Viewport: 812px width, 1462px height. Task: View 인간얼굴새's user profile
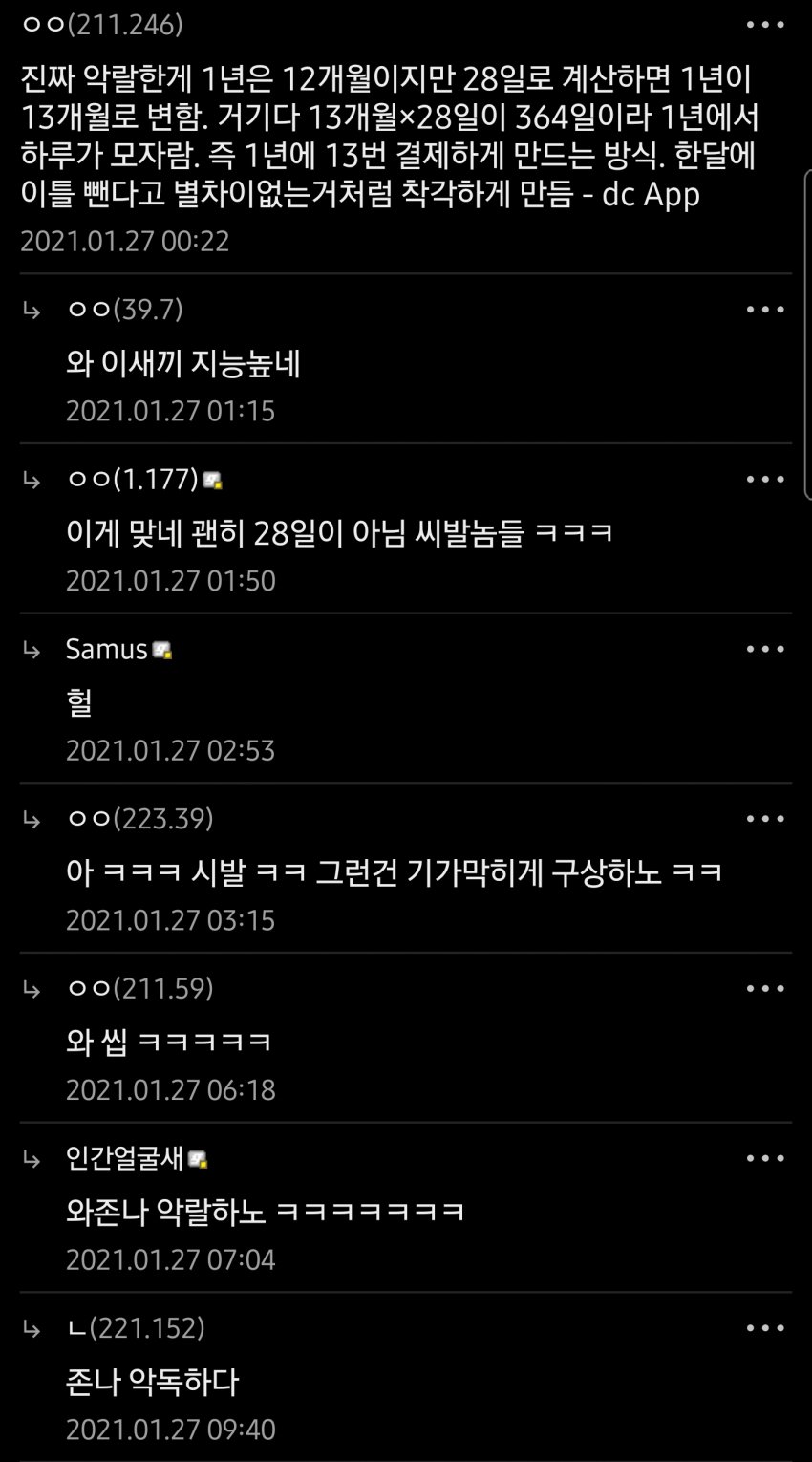(124, 1159)
